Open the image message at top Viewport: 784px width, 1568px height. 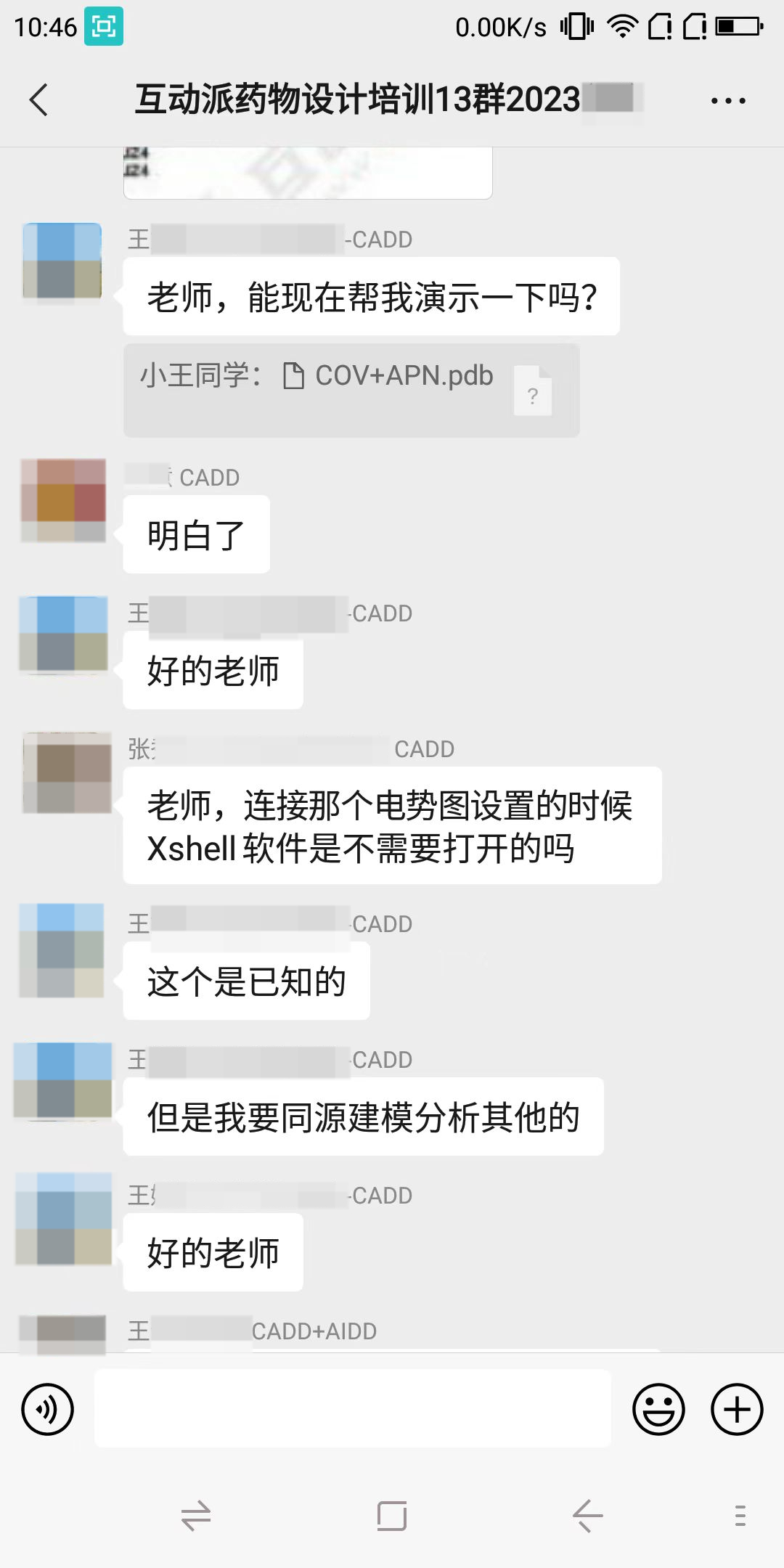tap(308, 173)
